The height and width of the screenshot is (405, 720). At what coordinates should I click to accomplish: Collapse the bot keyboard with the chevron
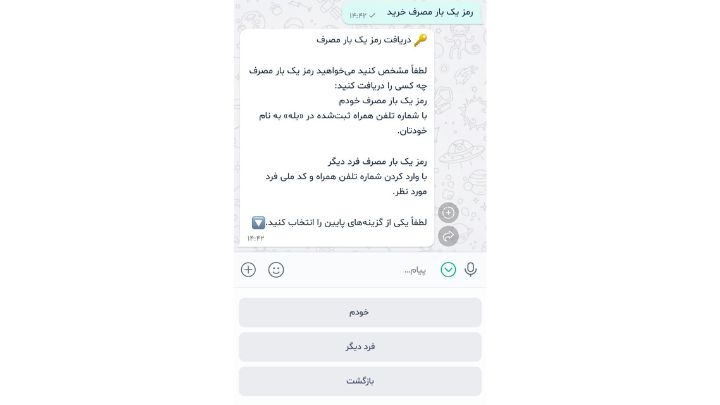point(448,269)
